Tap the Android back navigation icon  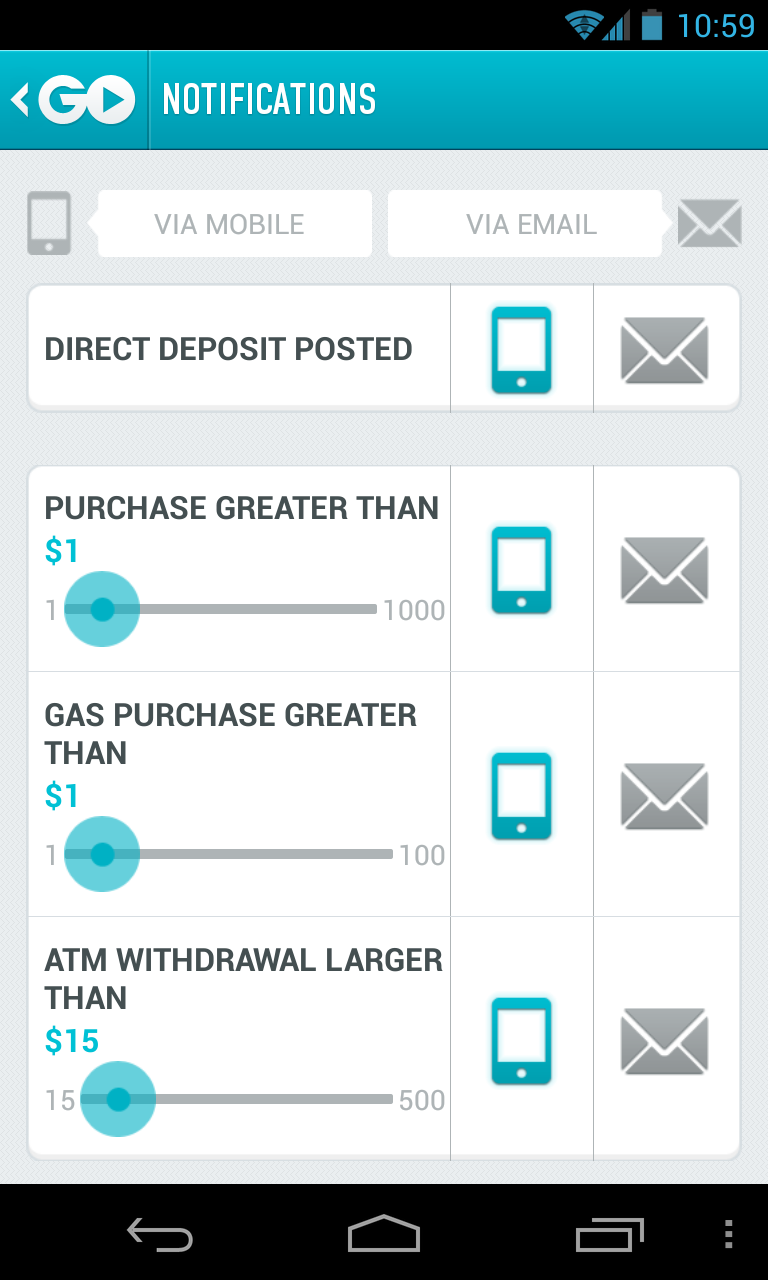(159, 1235)
